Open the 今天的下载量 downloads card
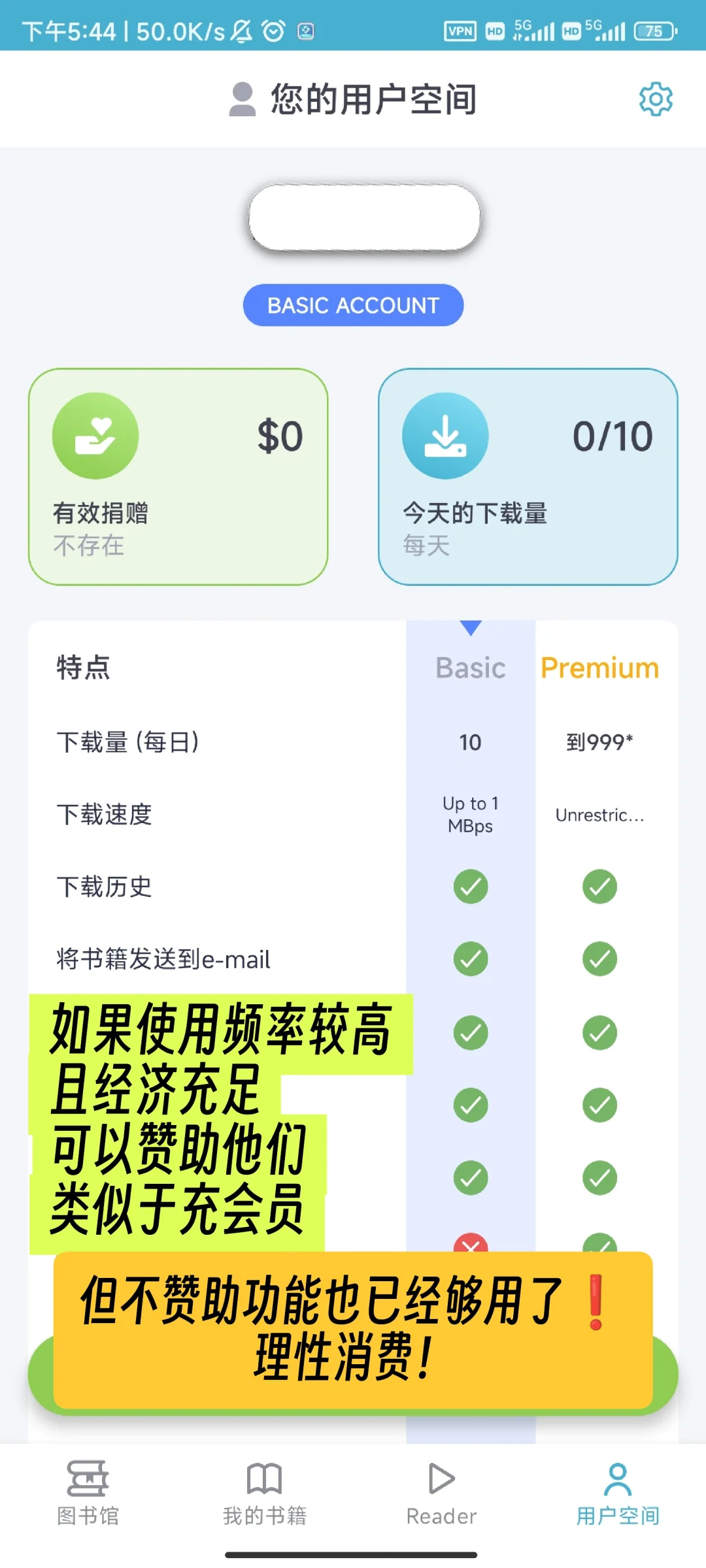The image size is (706, 1568). click(x=528, y=477)
